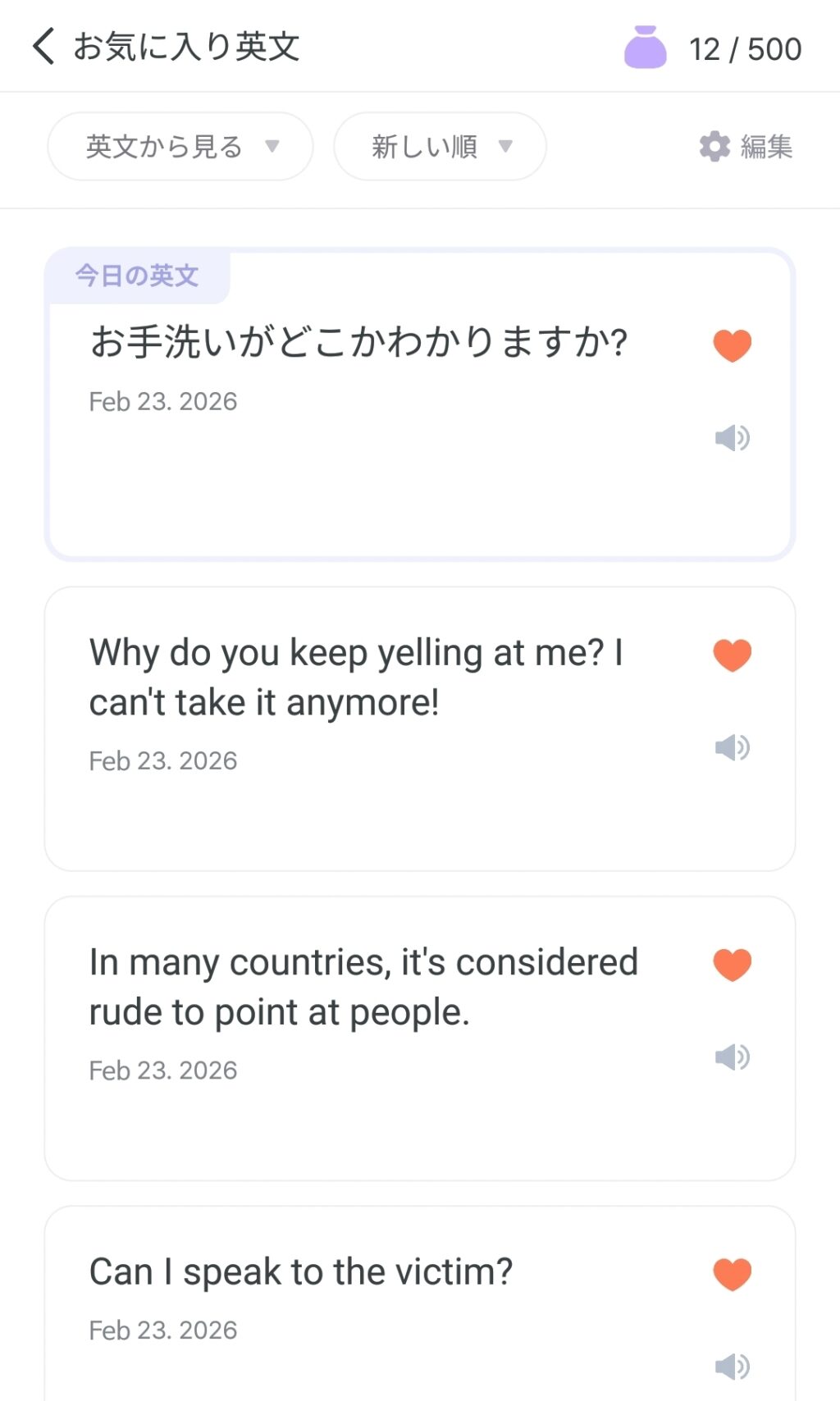
Task: Open the 新しい順 sort order dropdown
Action: (x=440, y=147)
